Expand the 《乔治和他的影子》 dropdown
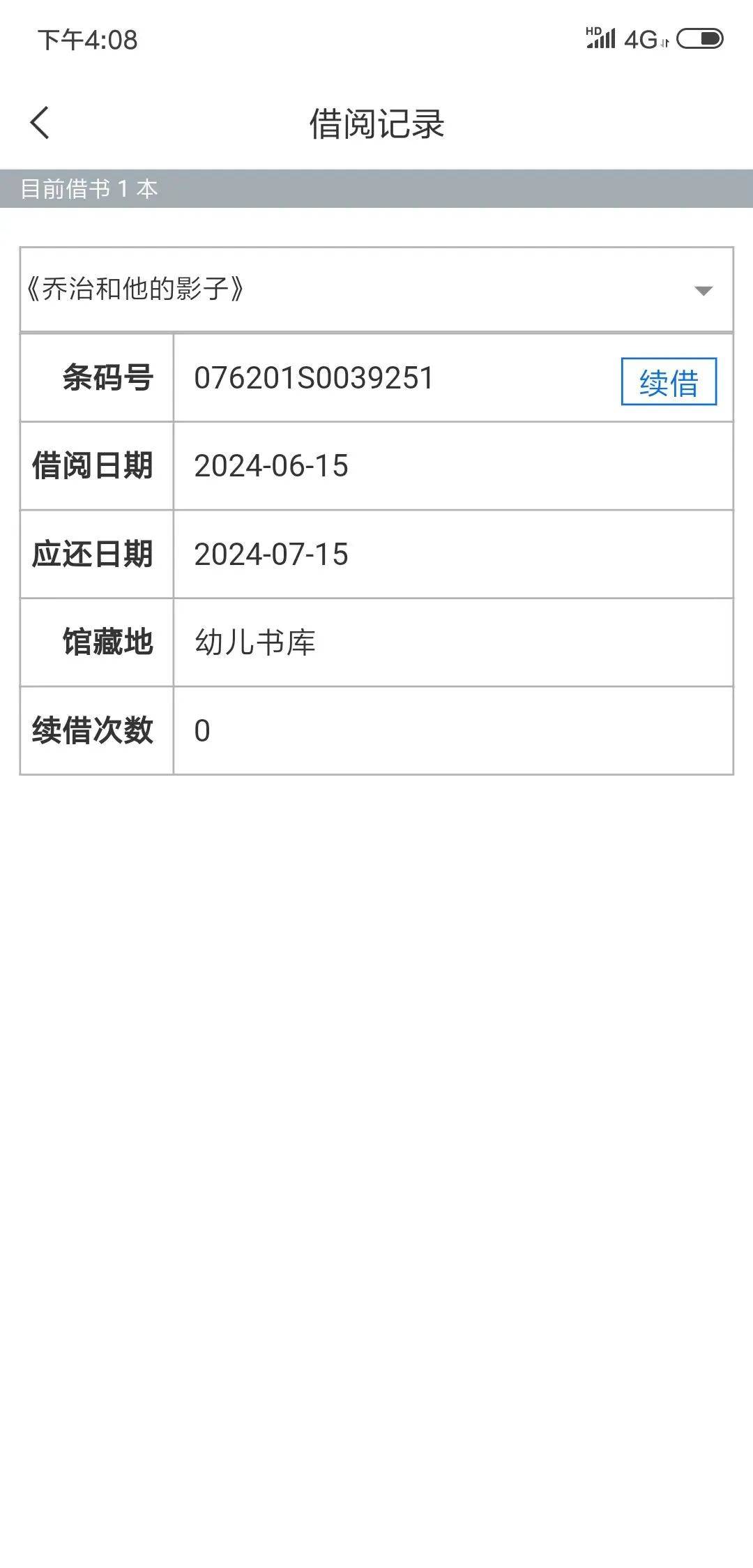Image resolution: width=753 pixels, height=1568 pixels. click(x=376, y=289)
